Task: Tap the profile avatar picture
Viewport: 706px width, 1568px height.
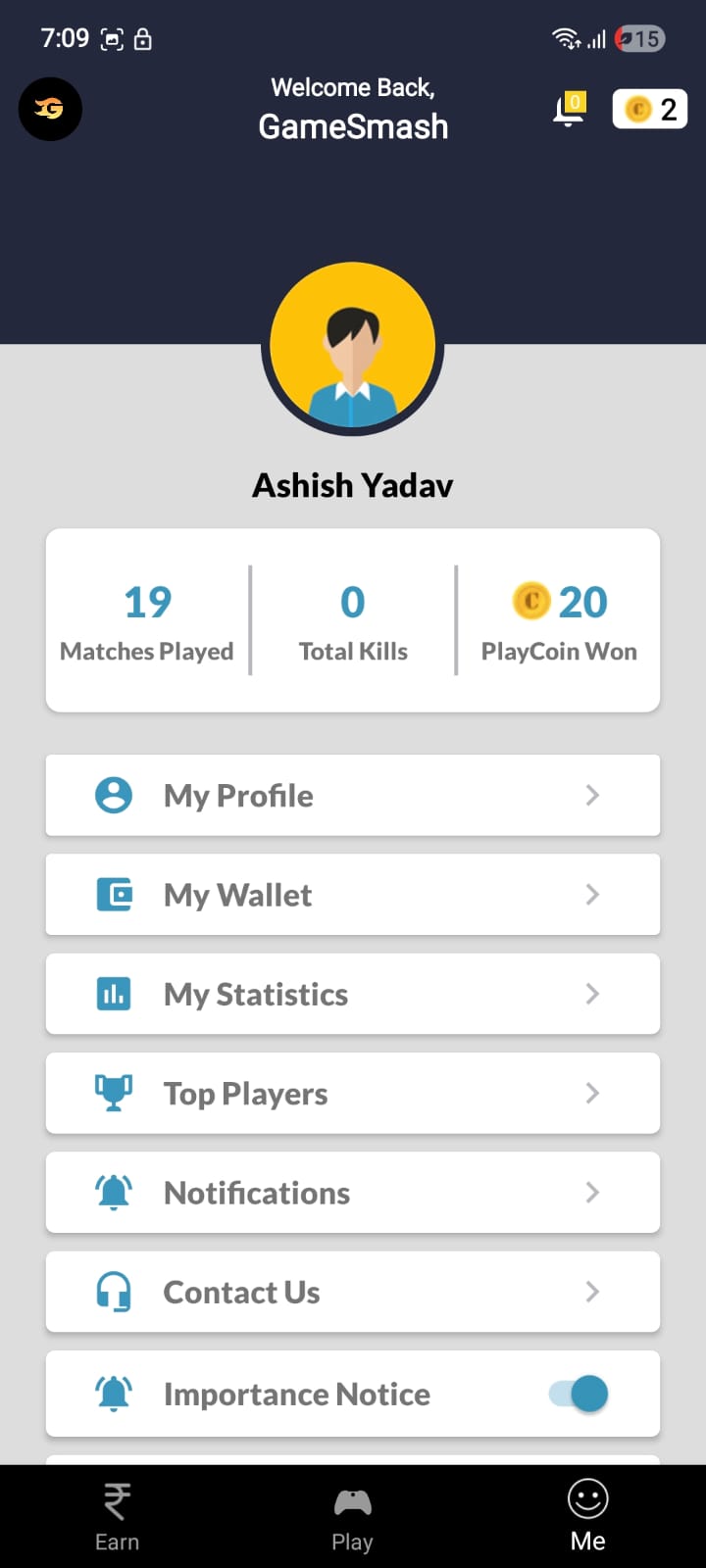Action: (x=353, y=345)
